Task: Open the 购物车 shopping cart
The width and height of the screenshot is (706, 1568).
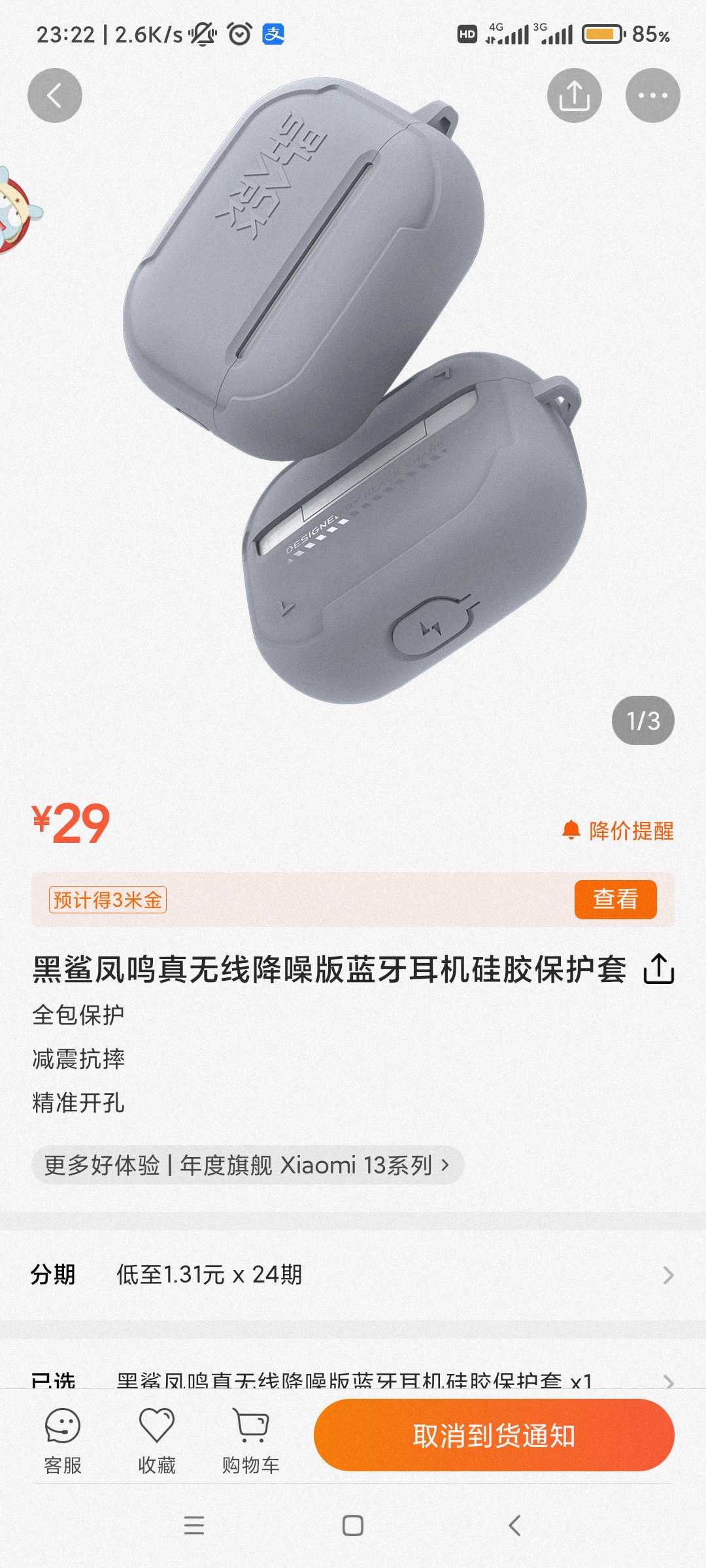Action: (x=251, y=1441)
